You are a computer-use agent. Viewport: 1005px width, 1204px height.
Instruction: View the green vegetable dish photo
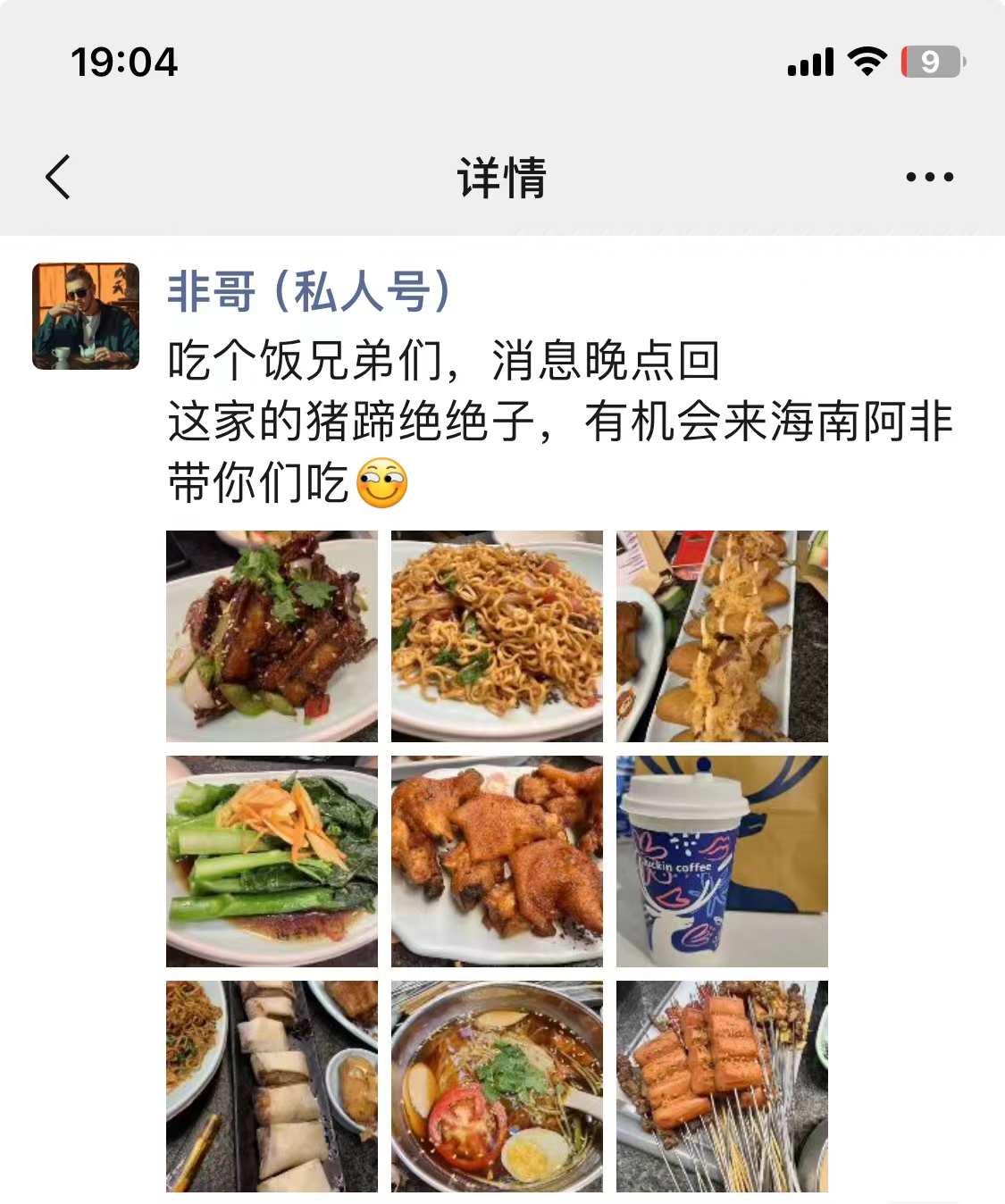pos(272,861)
